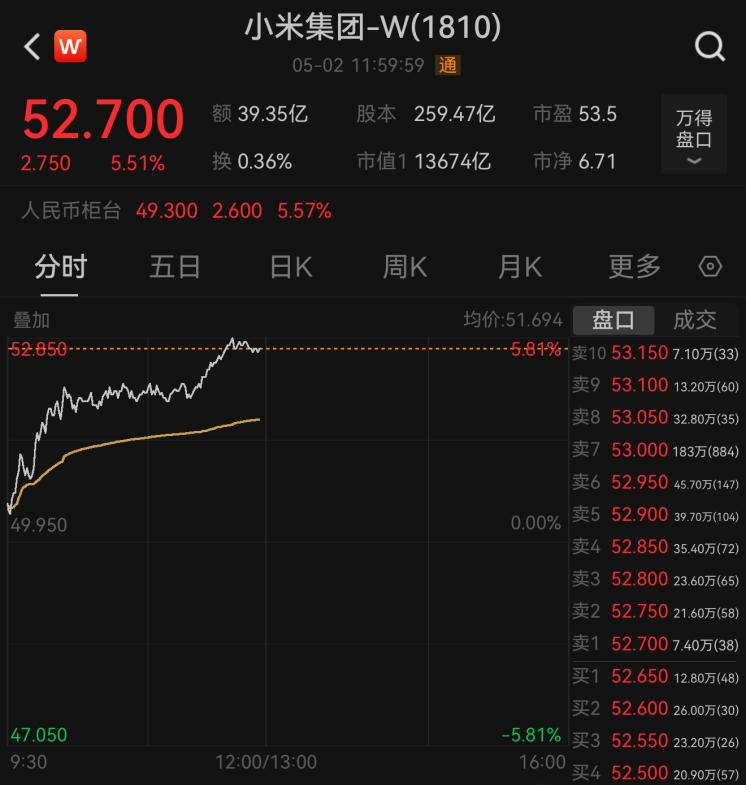Switch to the 五日 five-day tab

[175, 267]
